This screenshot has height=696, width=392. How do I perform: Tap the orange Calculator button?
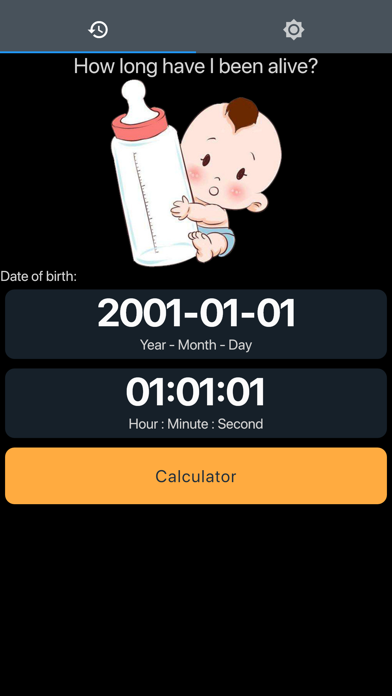[196, 476]
